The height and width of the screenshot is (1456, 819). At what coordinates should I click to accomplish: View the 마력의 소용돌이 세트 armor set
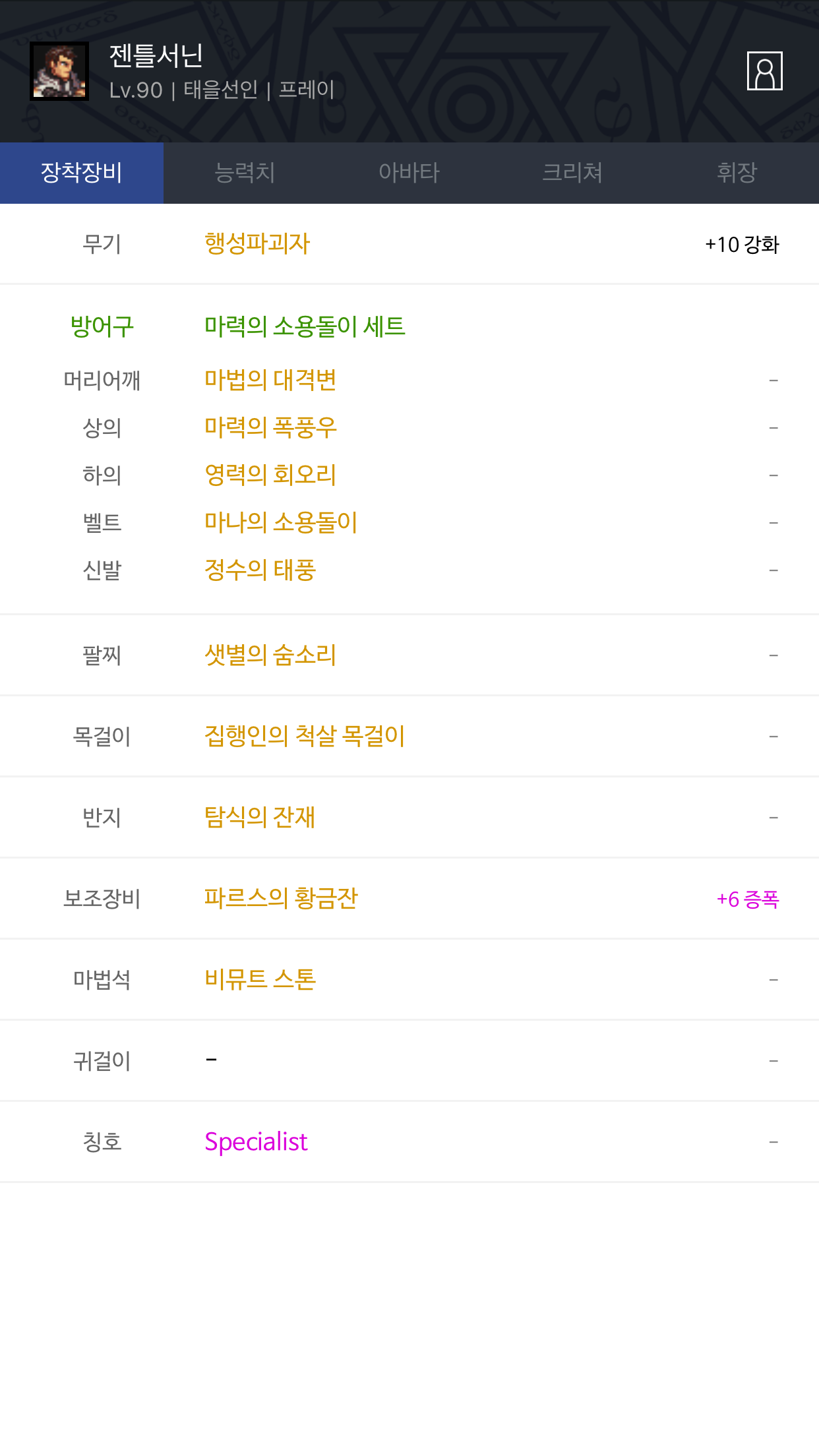(305, 326)
